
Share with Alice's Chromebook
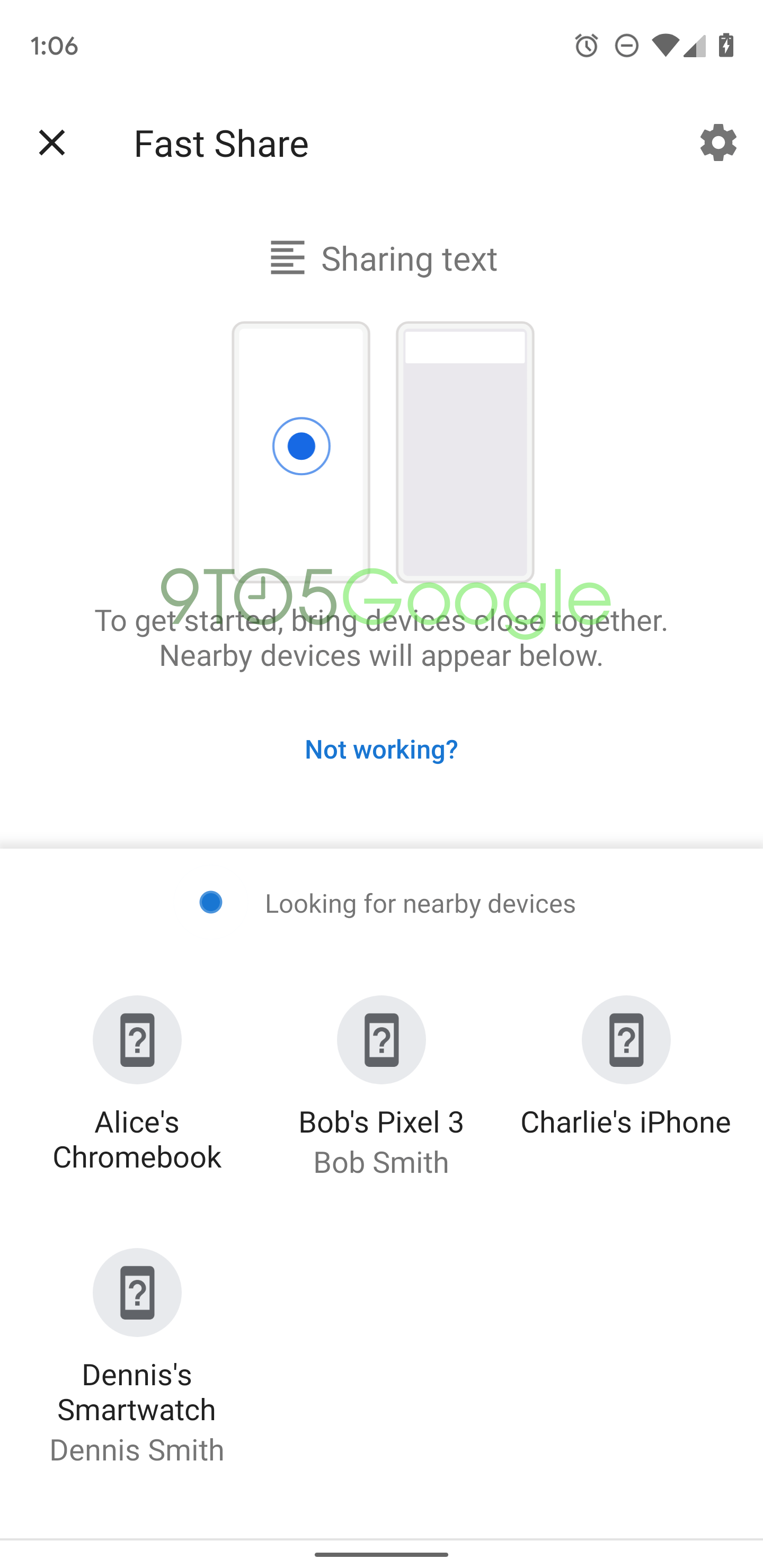pos(137,1040)
